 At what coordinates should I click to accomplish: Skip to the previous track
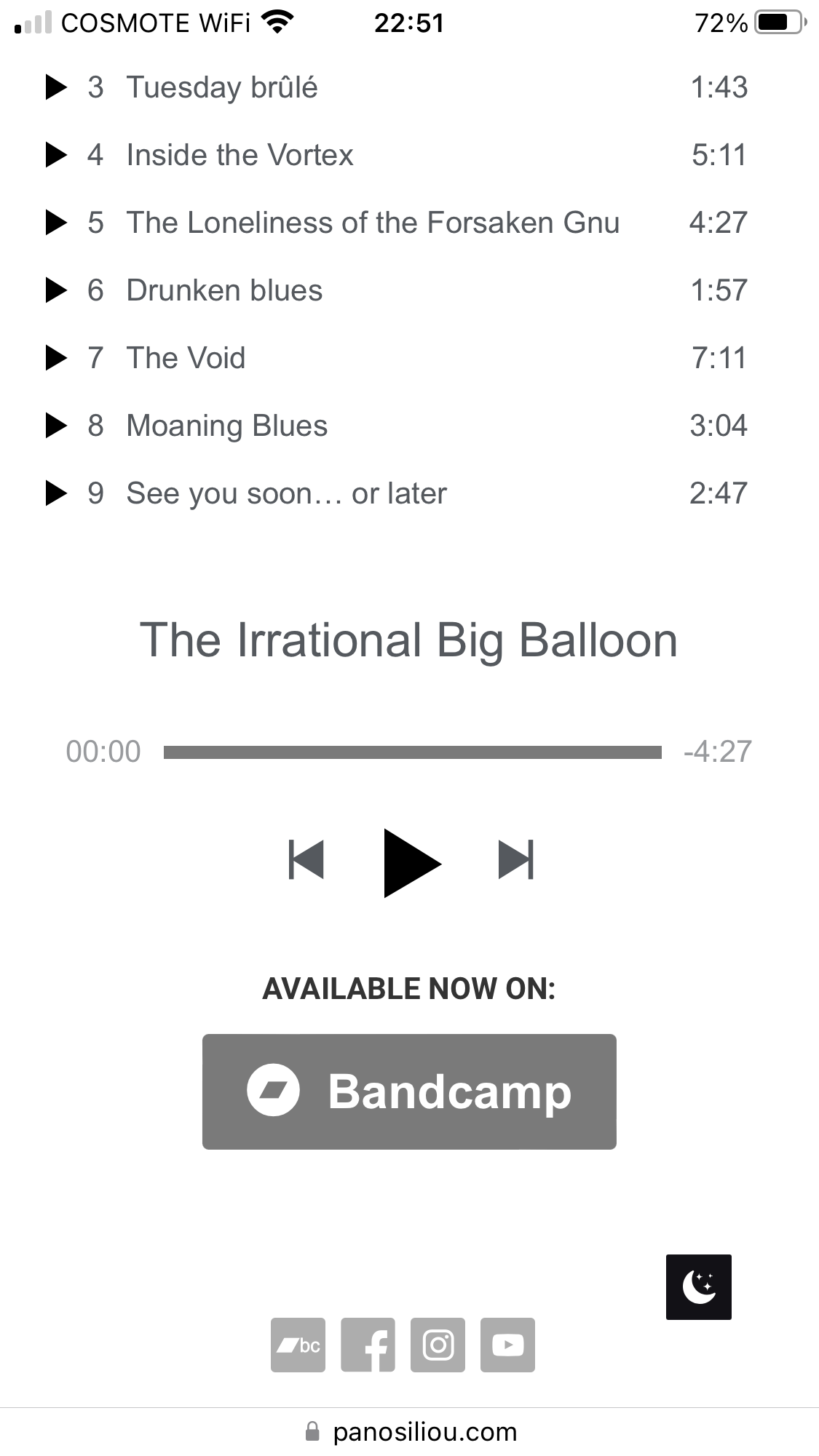pyautogui.click(x=306, y=860)
